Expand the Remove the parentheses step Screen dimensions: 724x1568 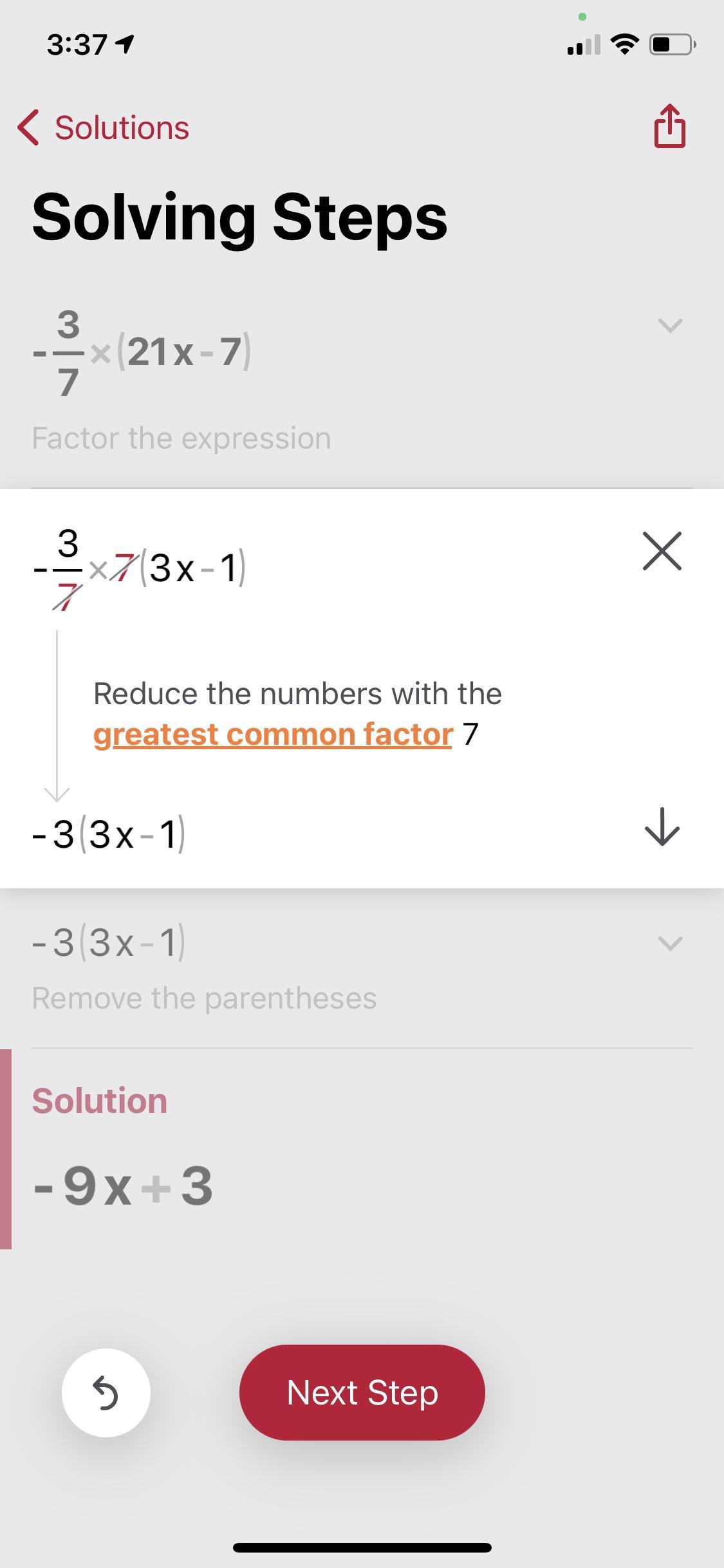coord(670,944)
